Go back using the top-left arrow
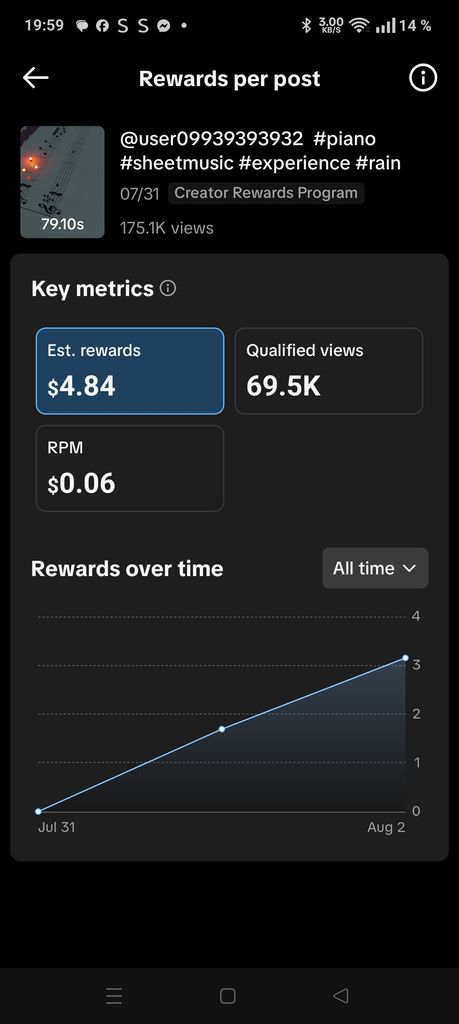This screenshot has height=1024, width=459. point(35,78)
